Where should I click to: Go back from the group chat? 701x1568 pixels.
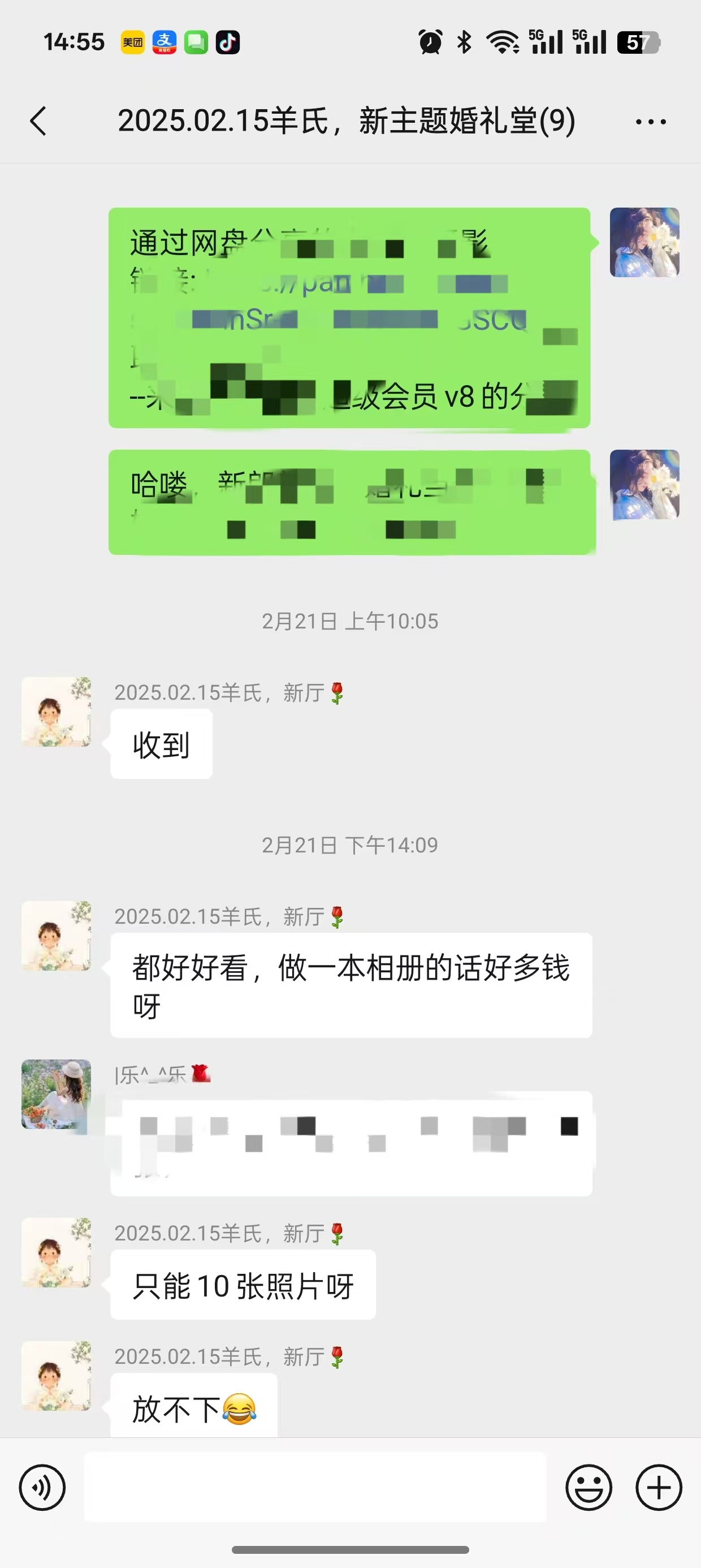point(38,121)
